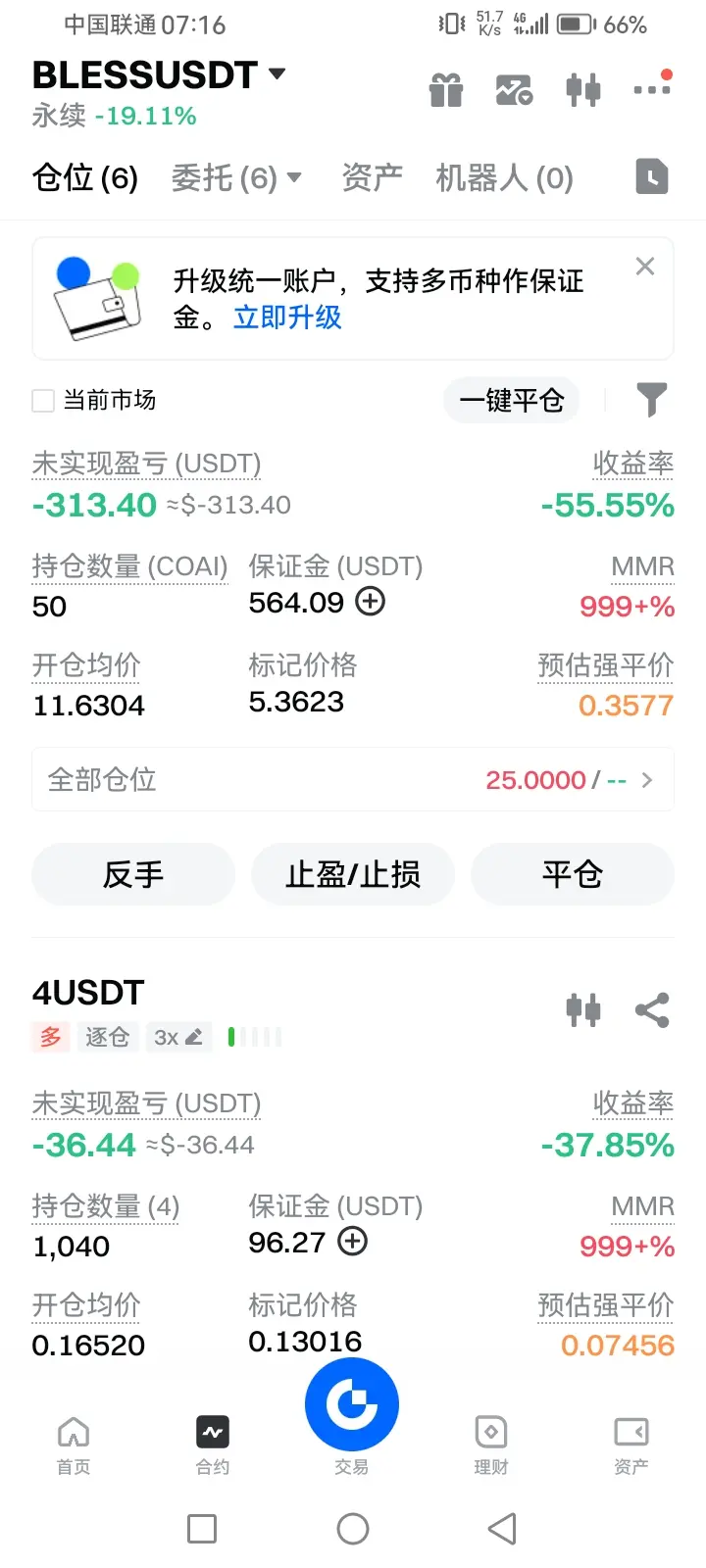This screenshot has height=1568, width=706.
Task: Open the BLESSUSDT pair dropdown
Action: [x=277, y=74]
